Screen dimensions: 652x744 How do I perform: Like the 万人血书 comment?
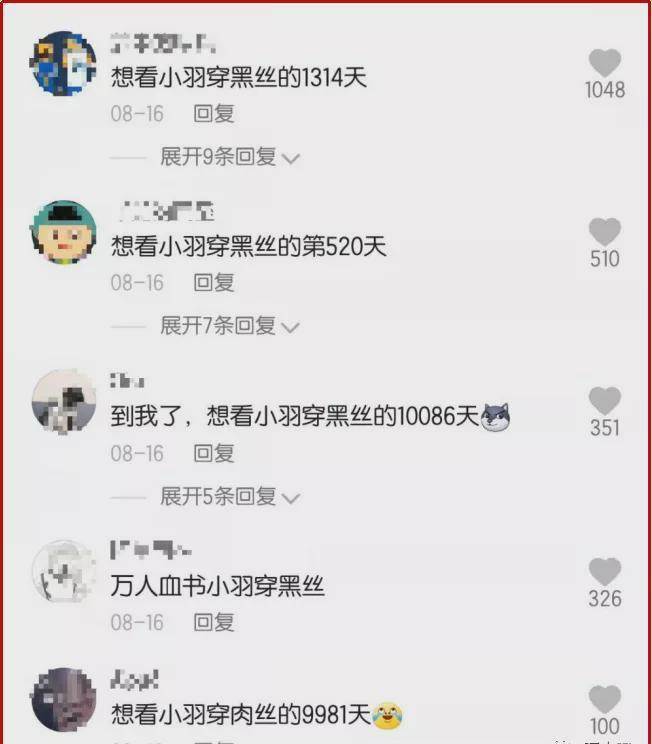point(605,572)
